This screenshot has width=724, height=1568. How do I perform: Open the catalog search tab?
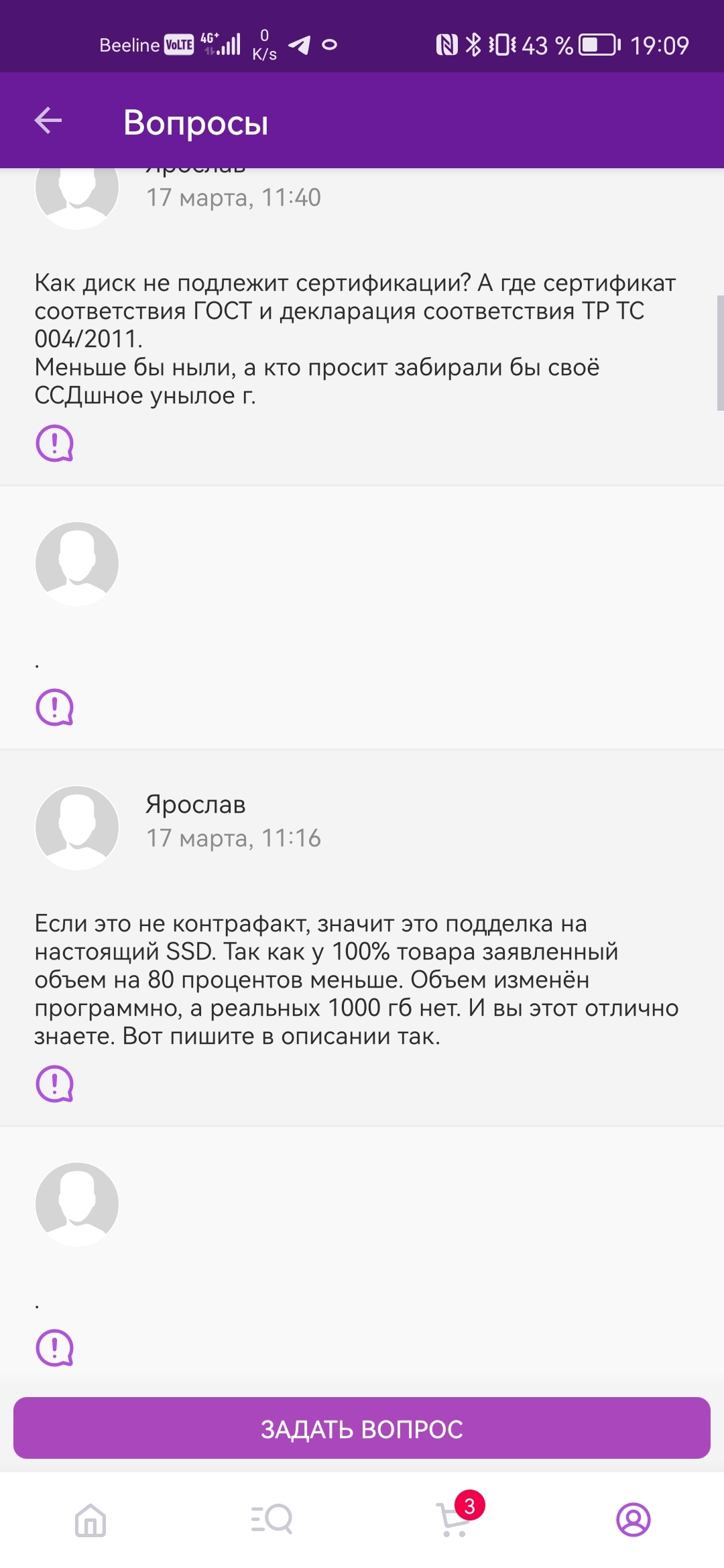(271, 1519)
